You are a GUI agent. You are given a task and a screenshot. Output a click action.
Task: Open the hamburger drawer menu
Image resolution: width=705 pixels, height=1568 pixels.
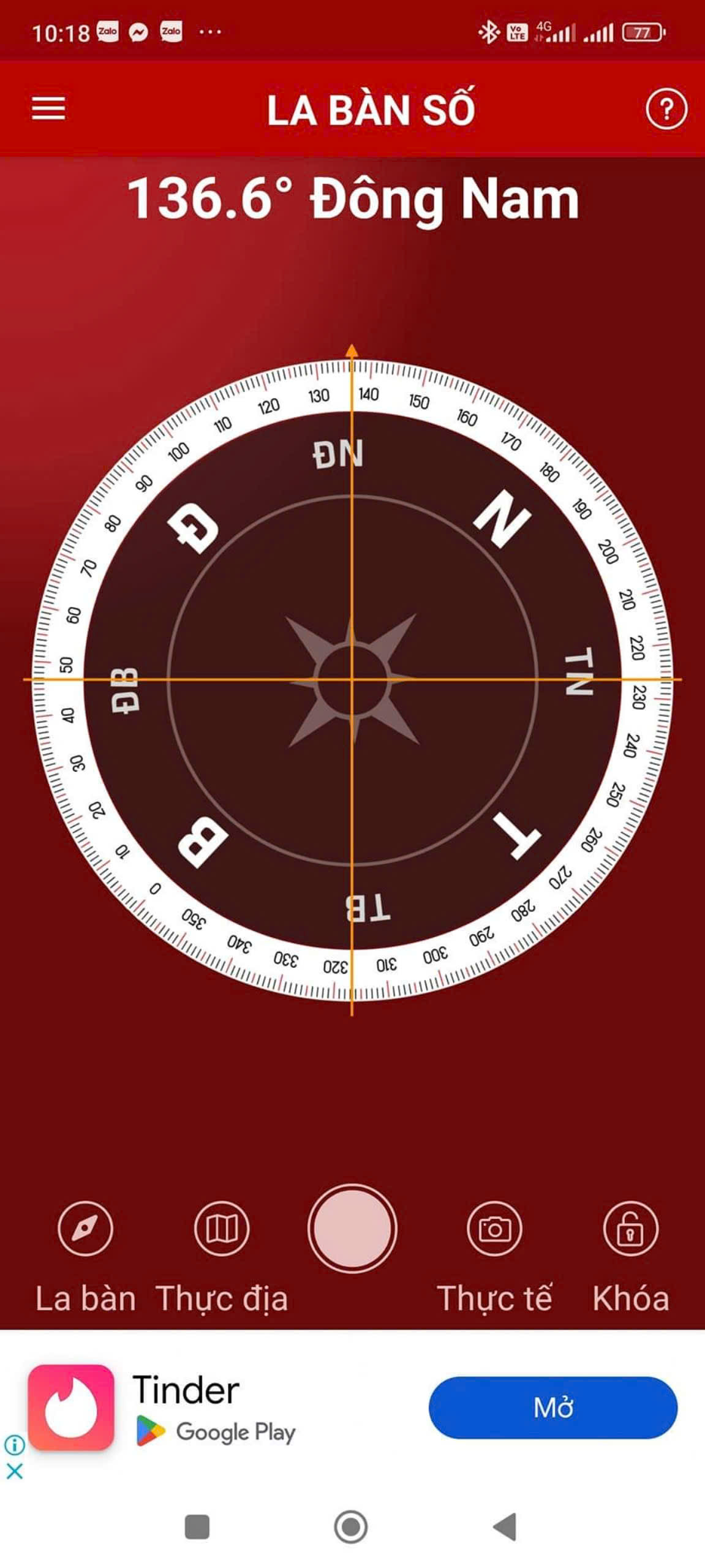click(48, 108)
